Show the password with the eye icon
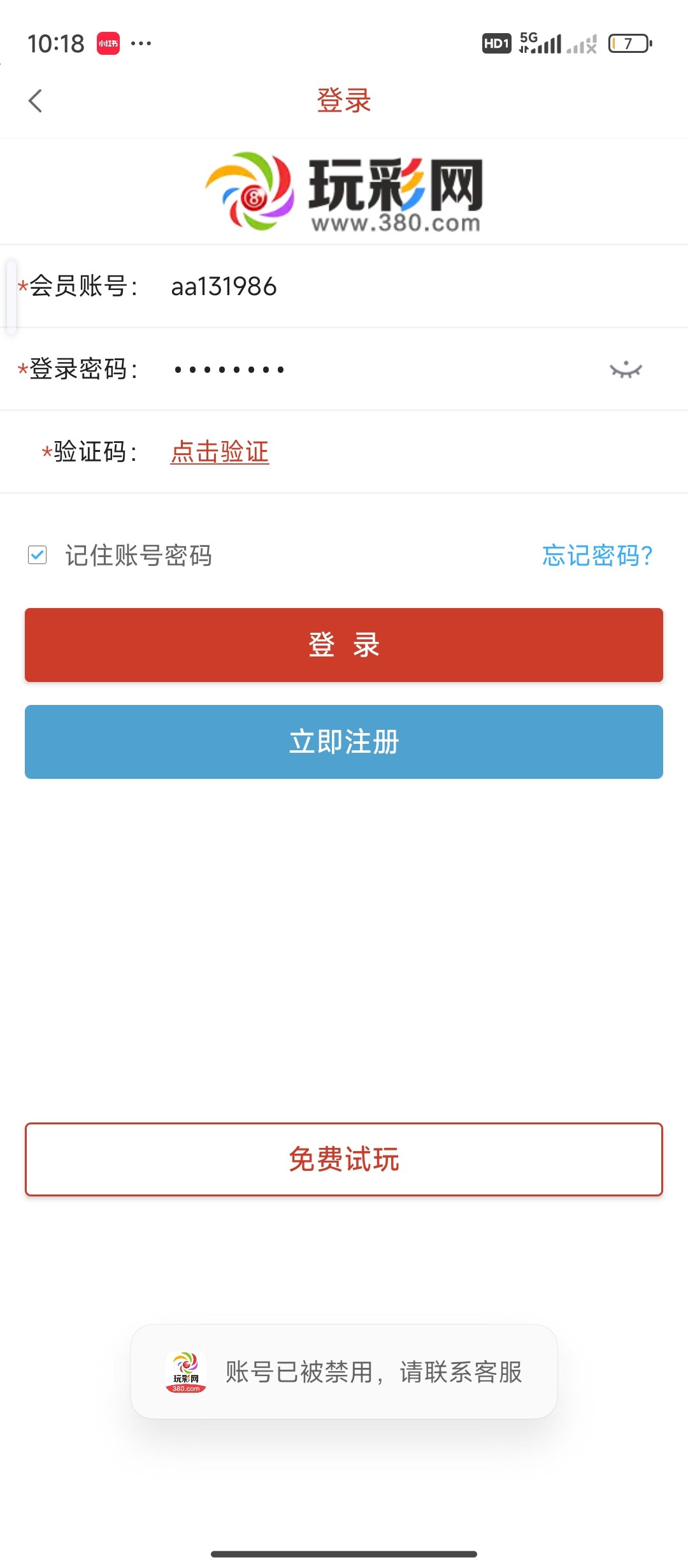This screenshot has width=688, height=1568. (x=626, y=369)
